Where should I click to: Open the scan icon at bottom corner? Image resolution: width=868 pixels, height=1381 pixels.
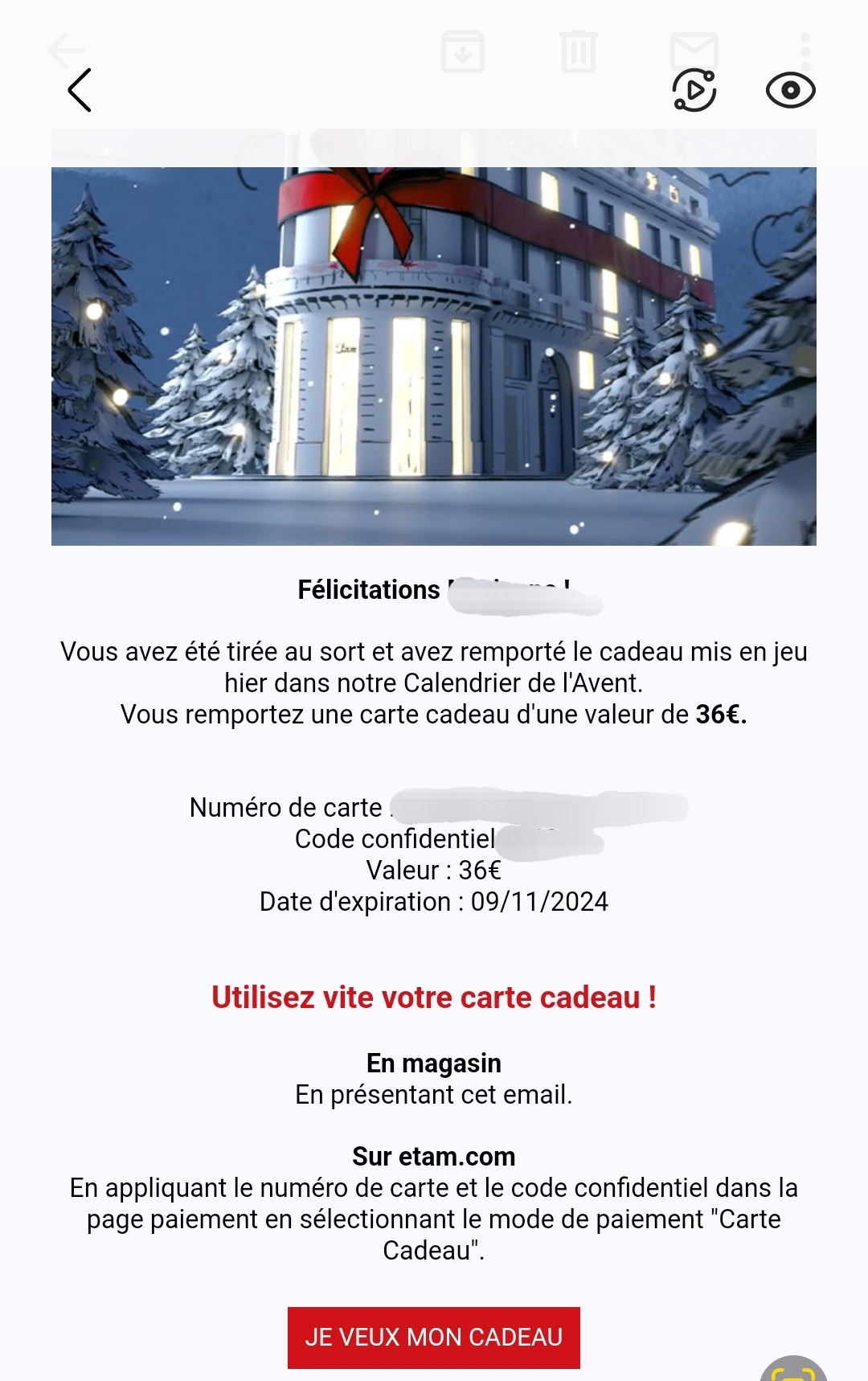[x=794, y=1369]
